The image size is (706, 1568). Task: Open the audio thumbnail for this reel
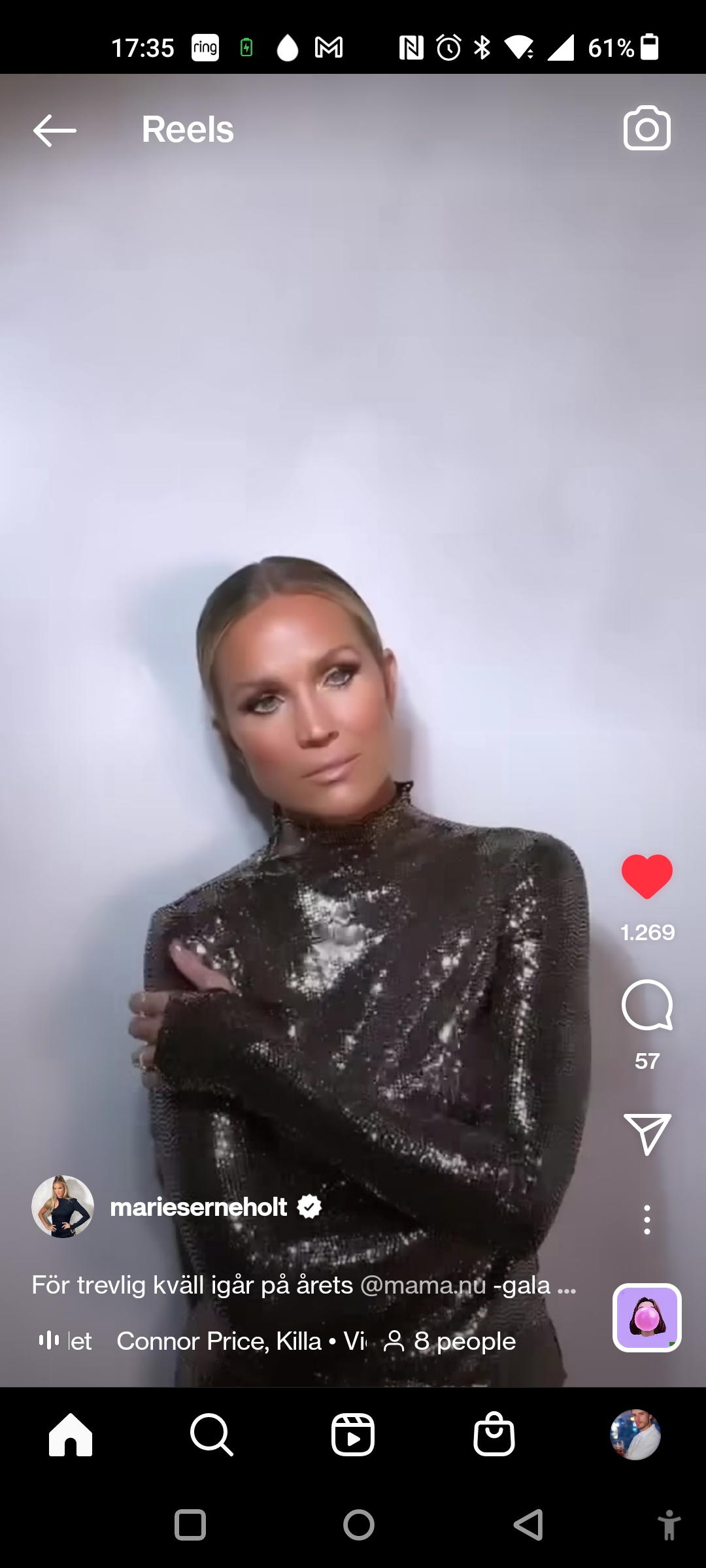click(647, 1318)
